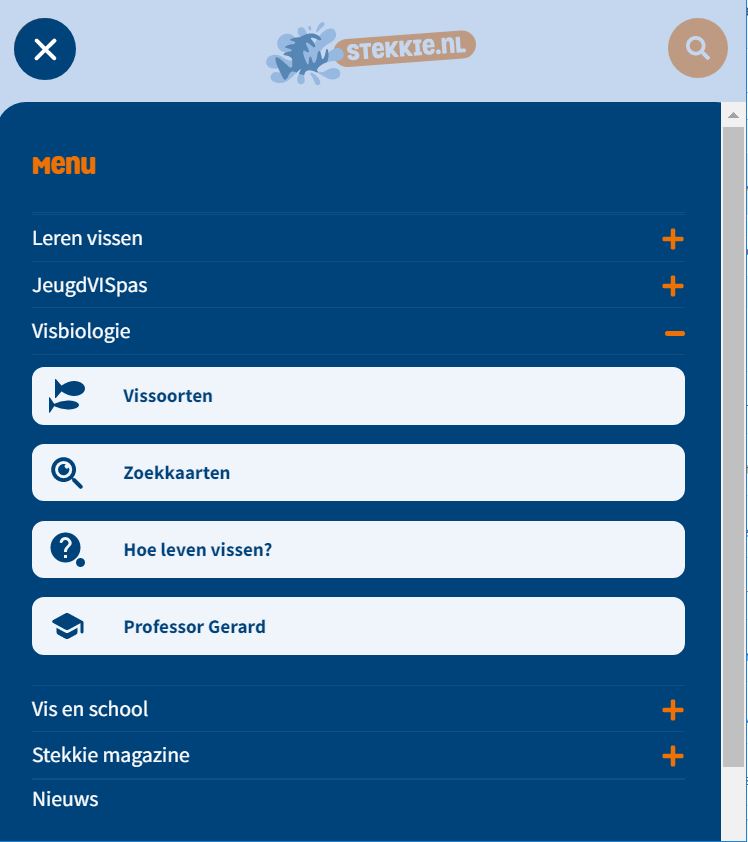Expand the Vis en school section
Viewport: 748px width, 842px height.
672,710
